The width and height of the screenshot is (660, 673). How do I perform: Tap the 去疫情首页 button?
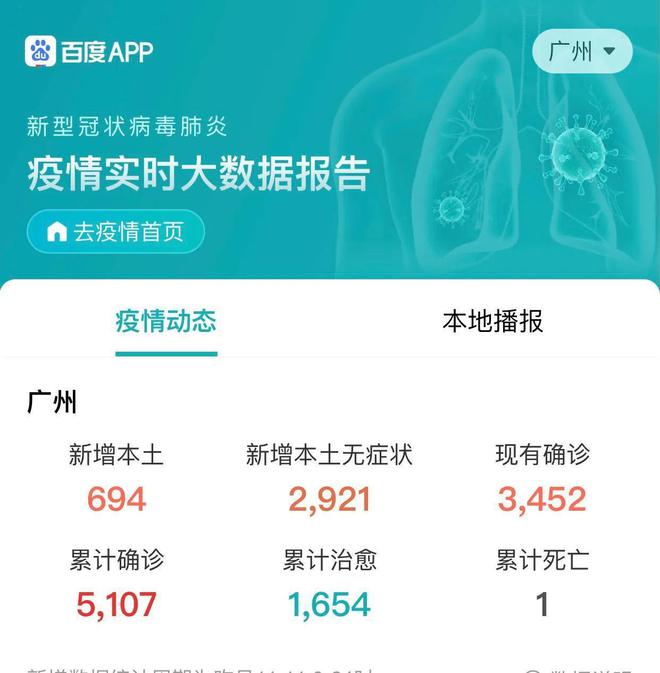pyautogui.click(x=116, y=232)
